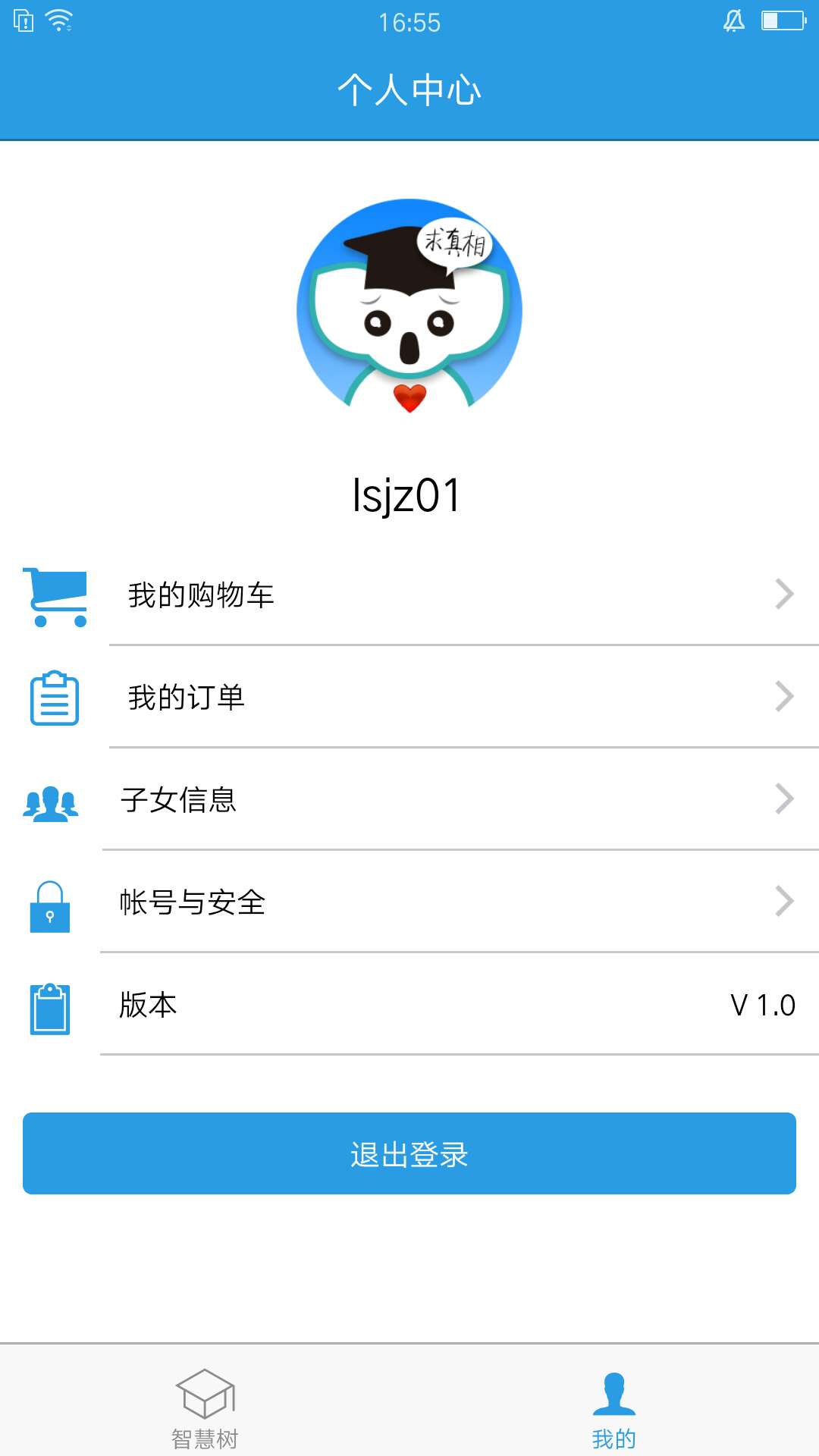Open 帐号与安全 account security row
Viewport: 819px width, 1456px height.
click(x=409, y=902)
